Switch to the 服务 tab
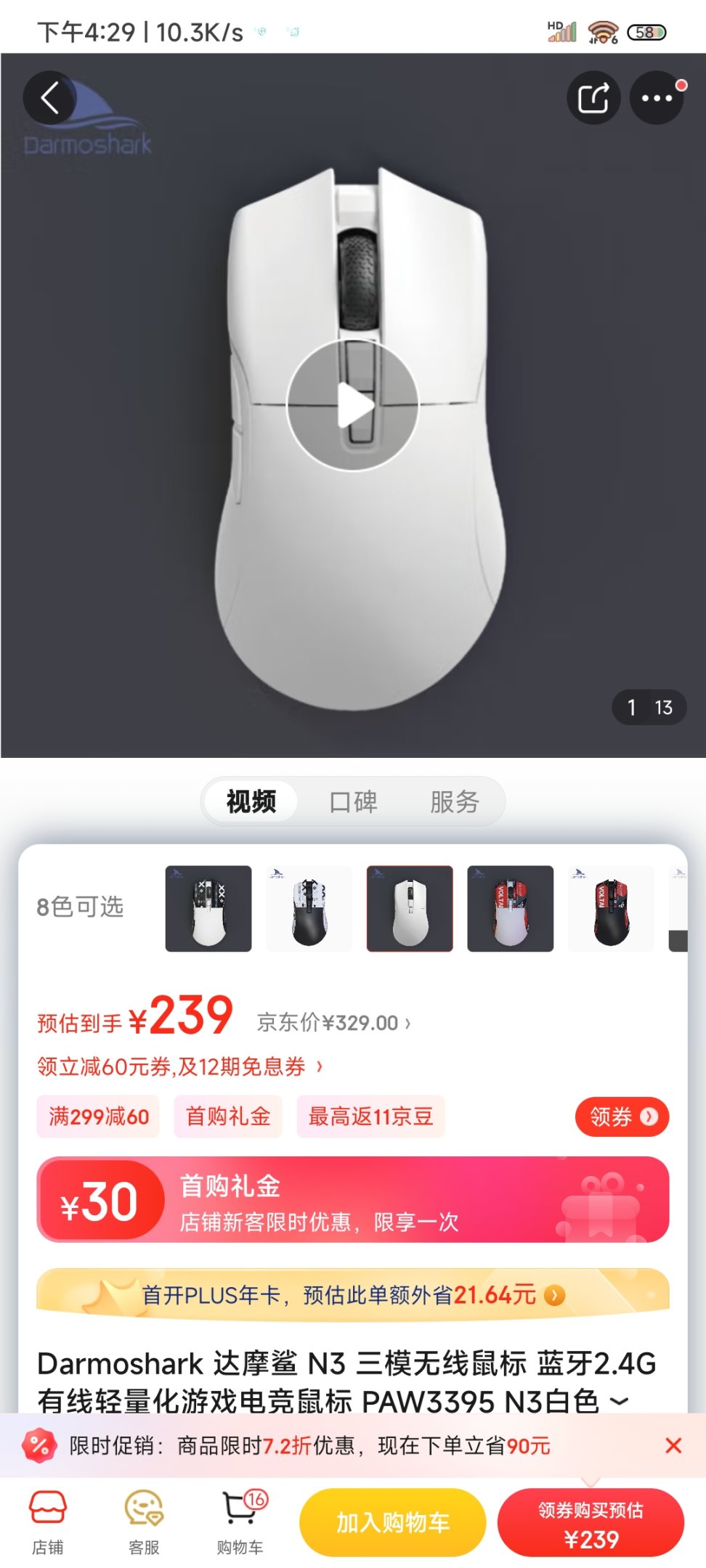This screenshot has height=1568, width=706. (455, 802)
